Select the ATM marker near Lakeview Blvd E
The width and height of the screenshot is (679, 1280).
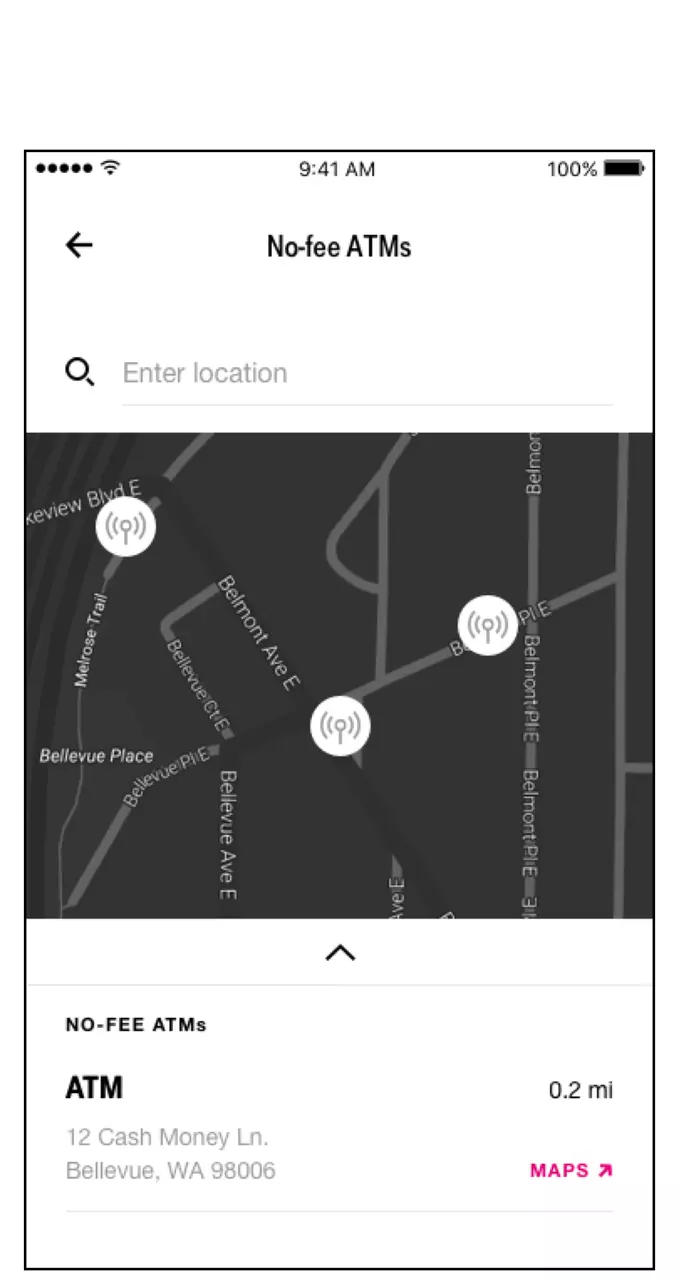coord(126,526)
